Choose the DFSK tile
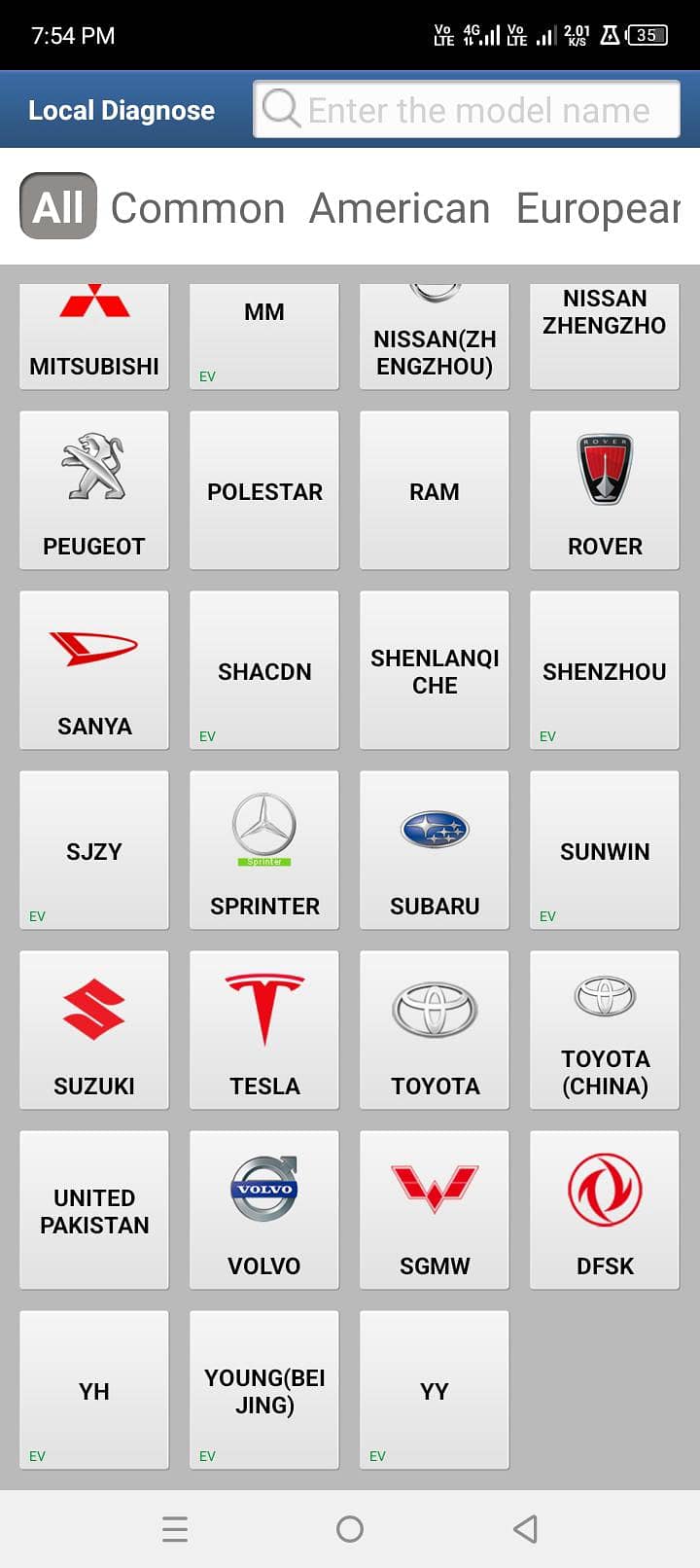The width and height of the screenshot is (700, 1568). tap(605, 1210)
